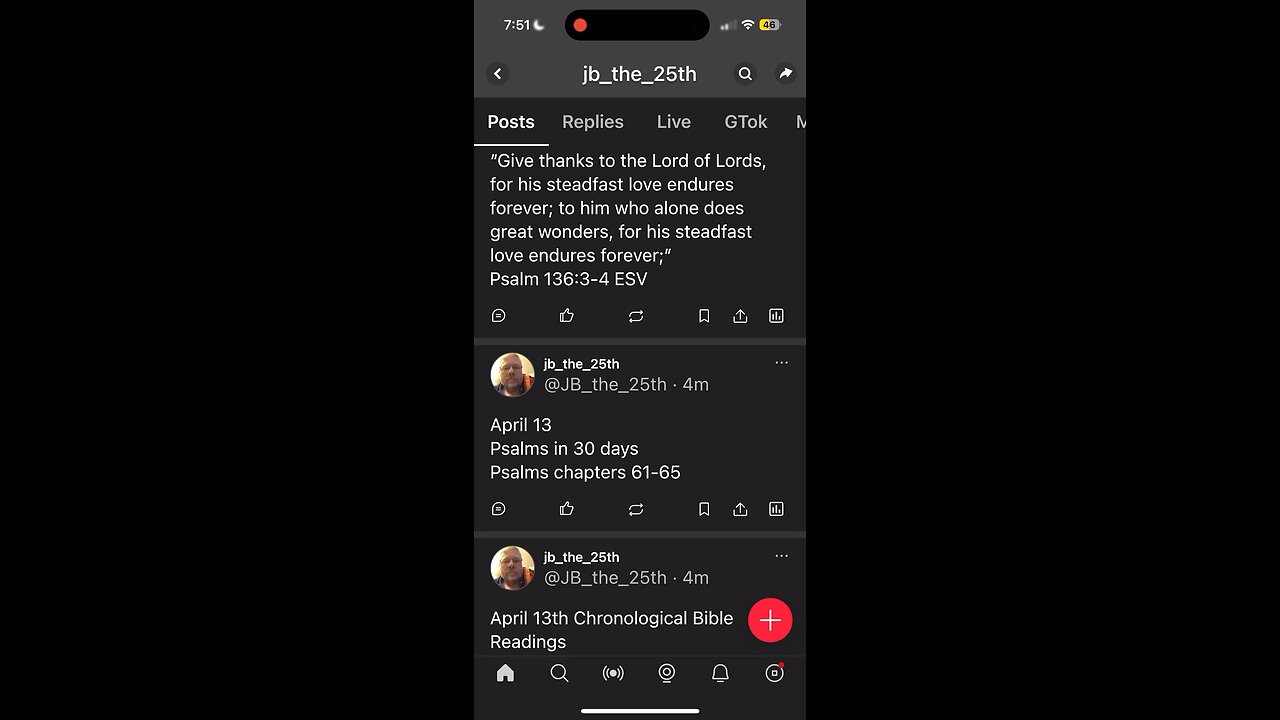
Task: Comment on the Psalm 136:3-4 ESV post
Action: pos(499,316)
